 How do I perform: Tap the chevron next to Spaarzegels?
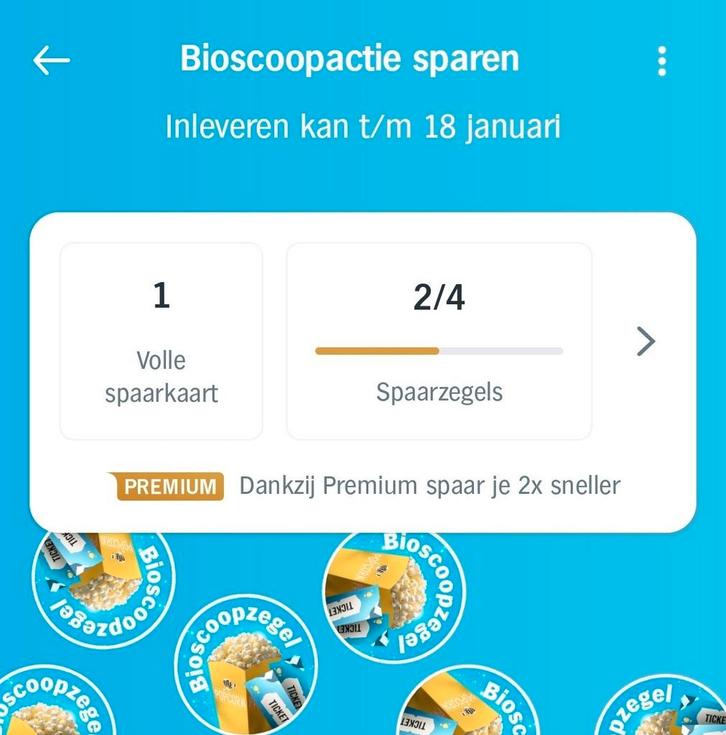(x=646, y=342)
